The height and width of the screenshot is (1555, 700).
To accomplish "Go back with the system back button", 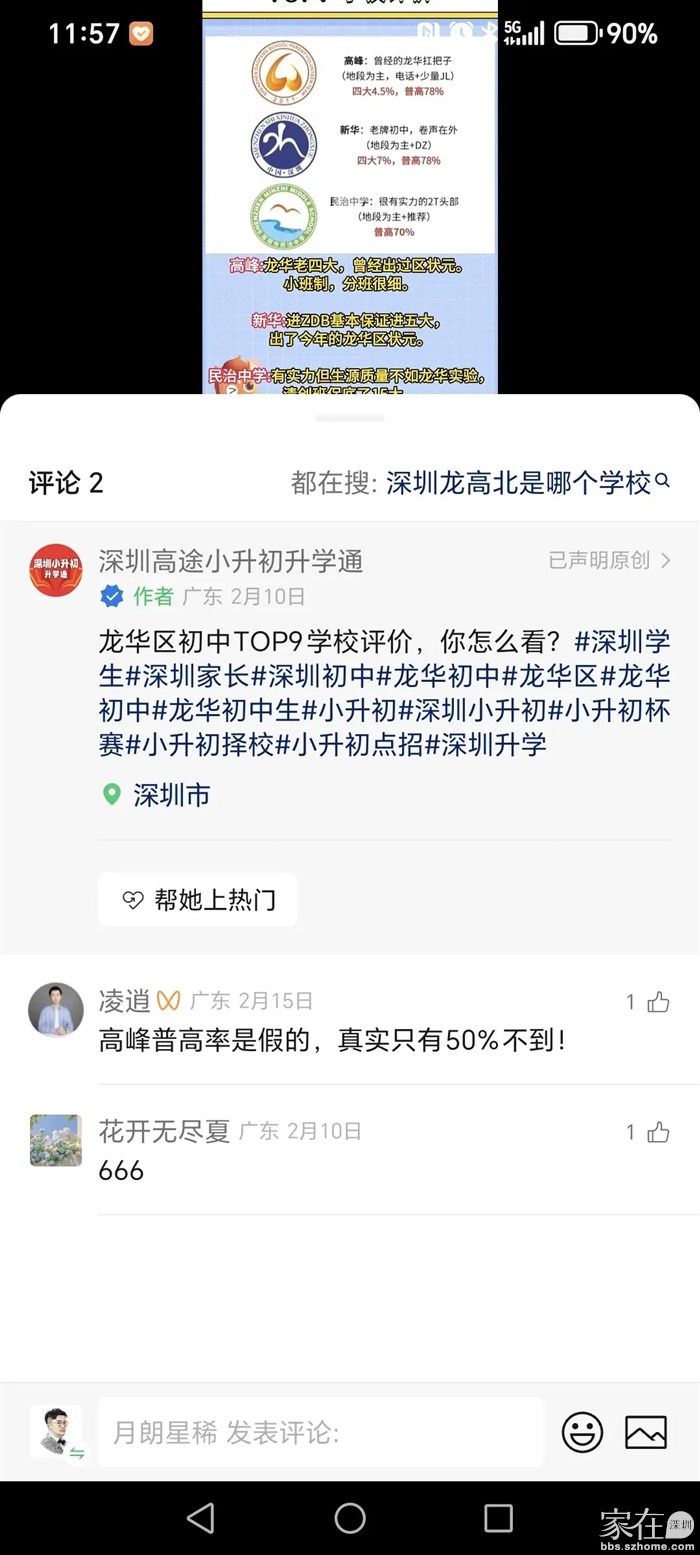I will (201, 1518).
